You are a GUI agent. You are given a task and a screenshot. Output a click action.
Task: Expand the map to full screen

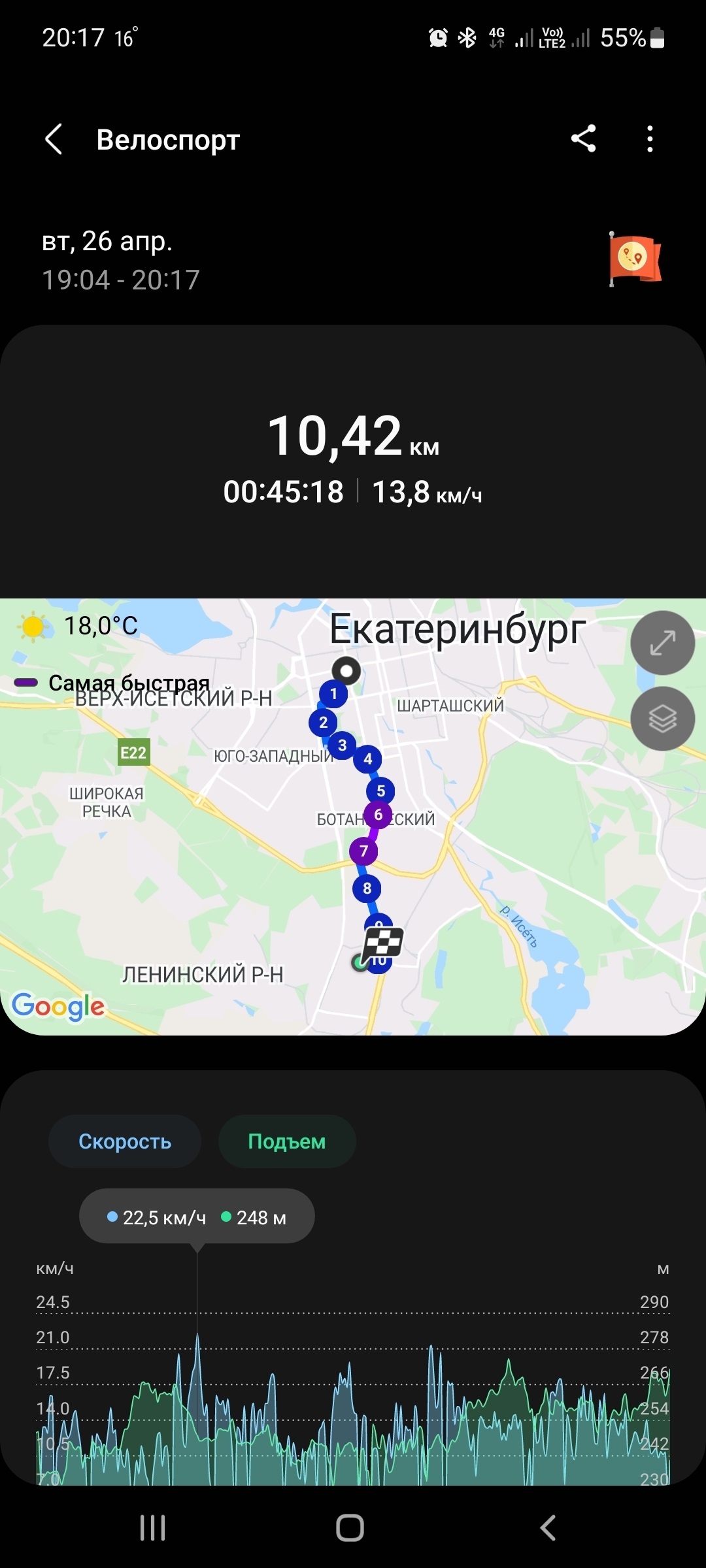662,643
